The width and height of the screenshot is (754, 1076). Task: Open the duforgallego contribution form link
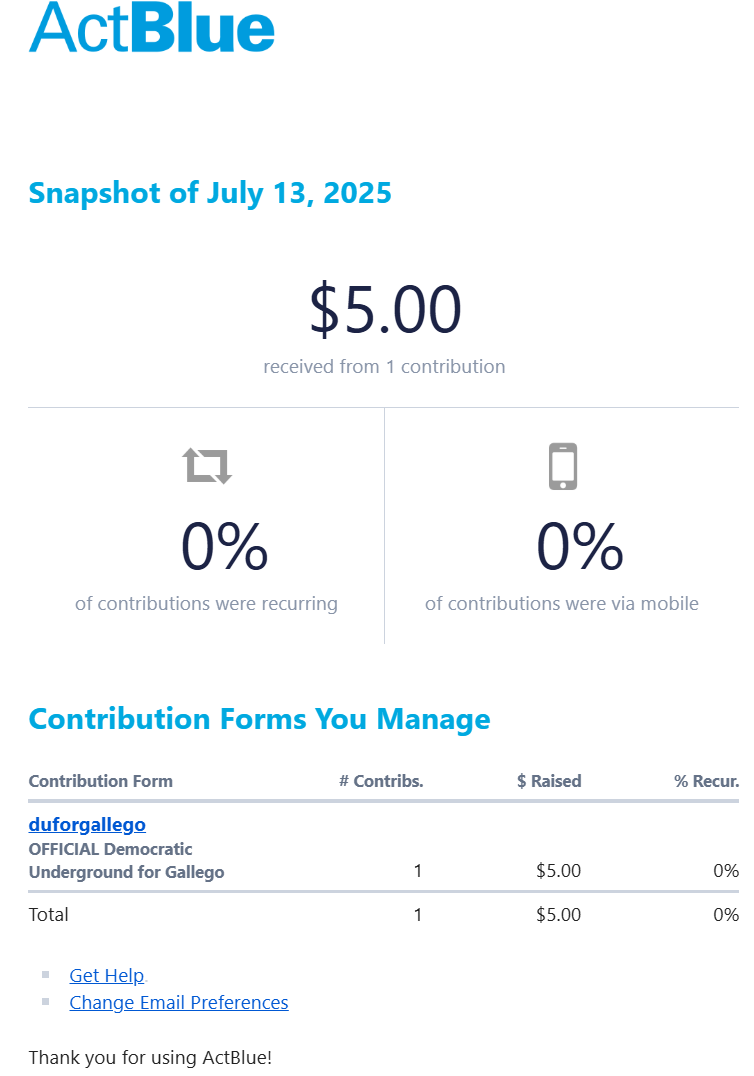pyautogui.click(x=87, y=825)
